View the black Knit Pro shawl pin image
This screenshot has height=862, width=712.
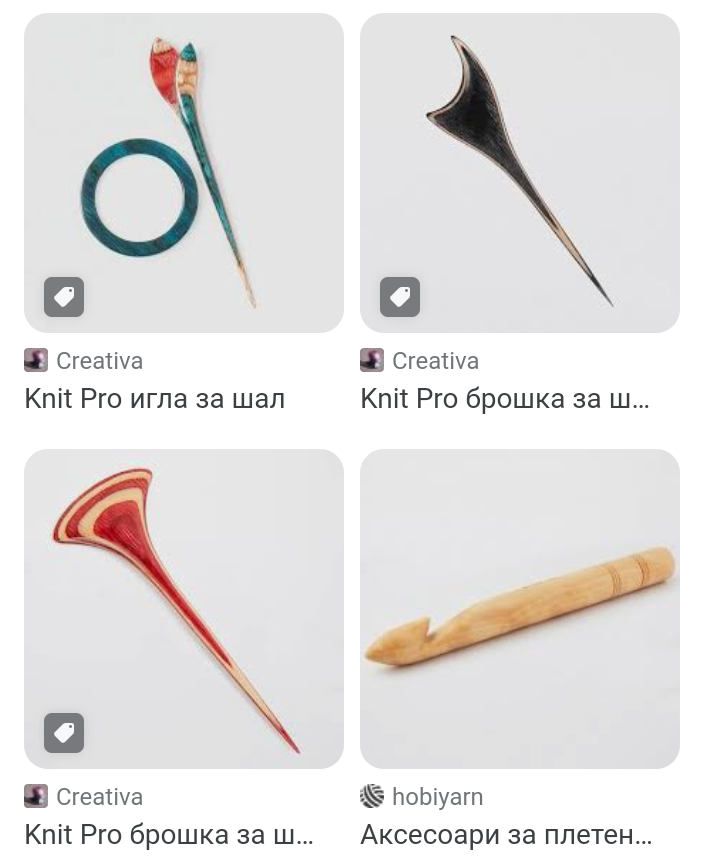point(520,172)
